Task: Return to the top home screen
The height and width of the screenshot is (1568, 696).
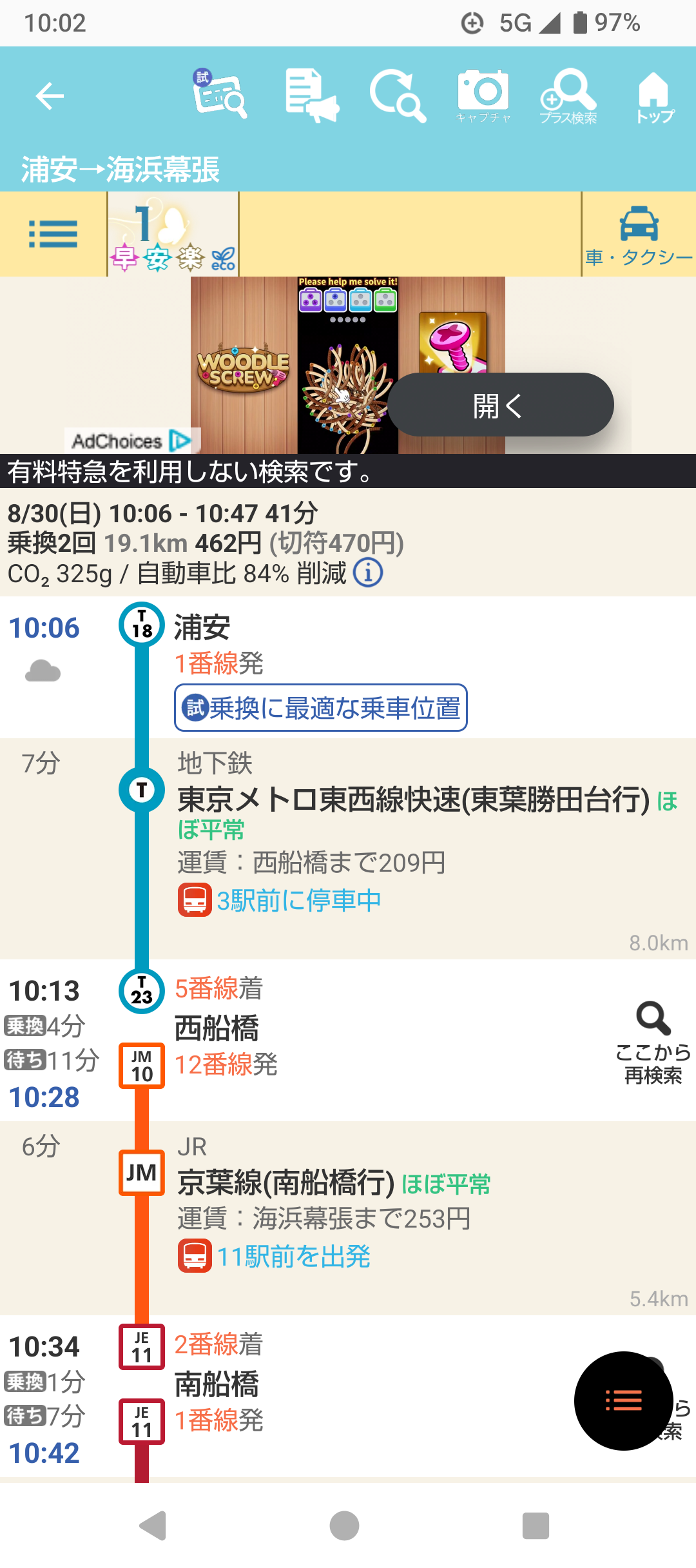Action: [654, 97]
